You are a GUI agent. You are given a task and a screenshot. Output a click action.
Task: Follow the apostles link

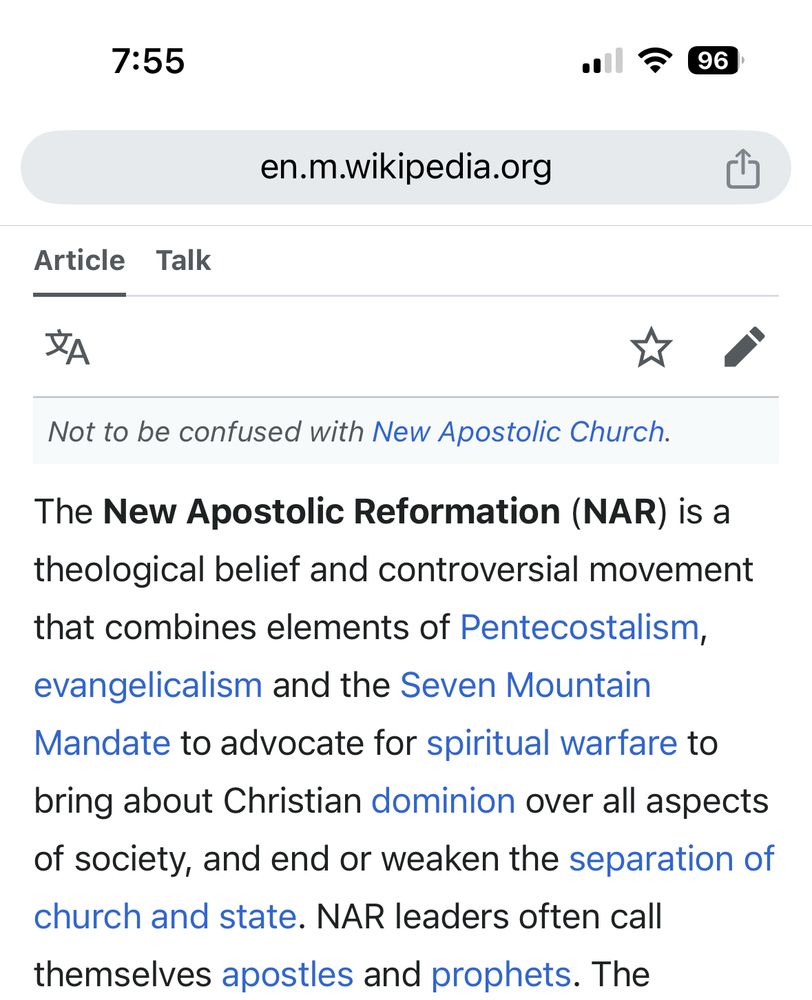coord(287,974)
